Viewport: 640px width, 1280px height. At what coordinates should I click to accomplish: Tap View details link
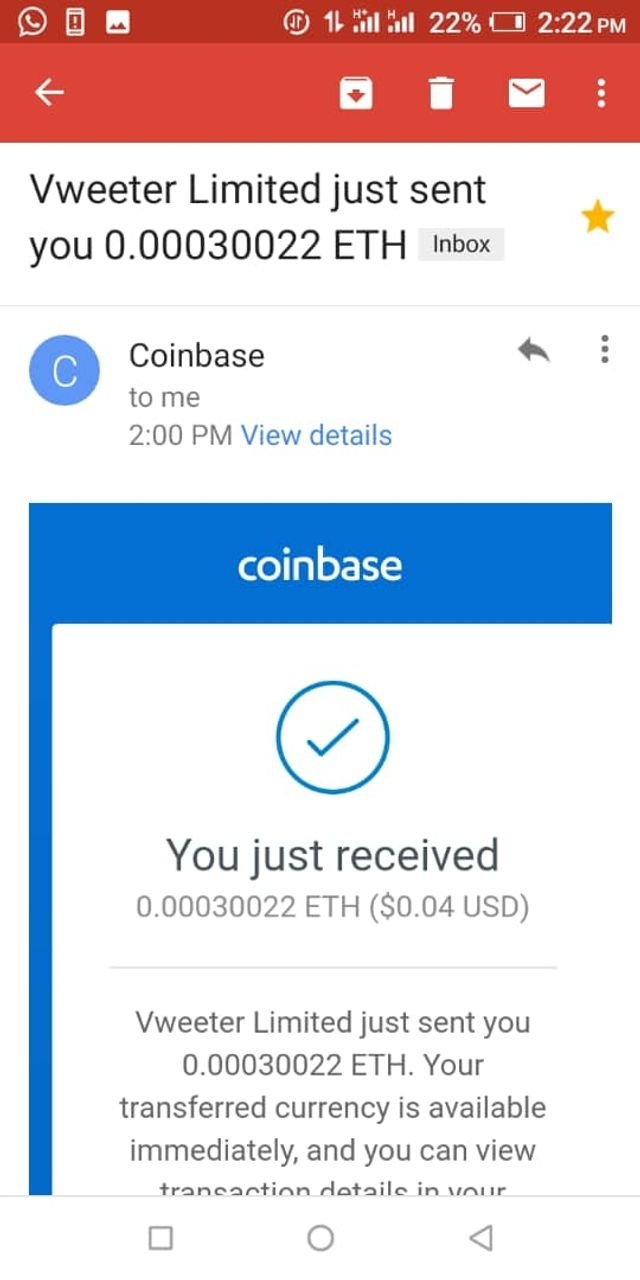point(316,436)
